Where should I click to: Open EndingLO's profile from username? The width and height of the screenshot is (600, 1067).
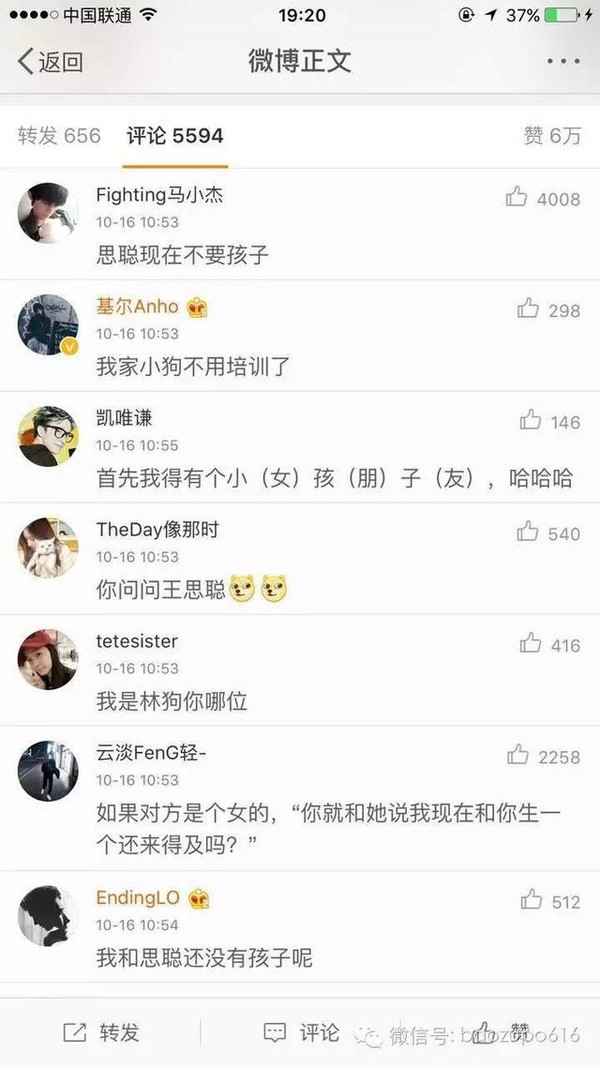coord(140,897)
